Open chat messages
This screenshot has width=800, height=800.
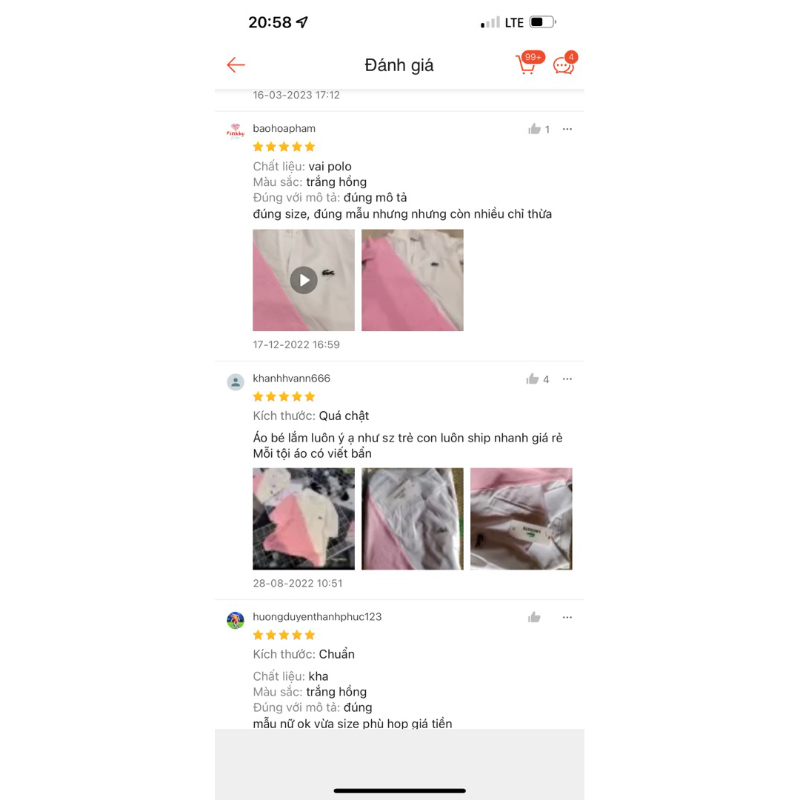[564, 65]
